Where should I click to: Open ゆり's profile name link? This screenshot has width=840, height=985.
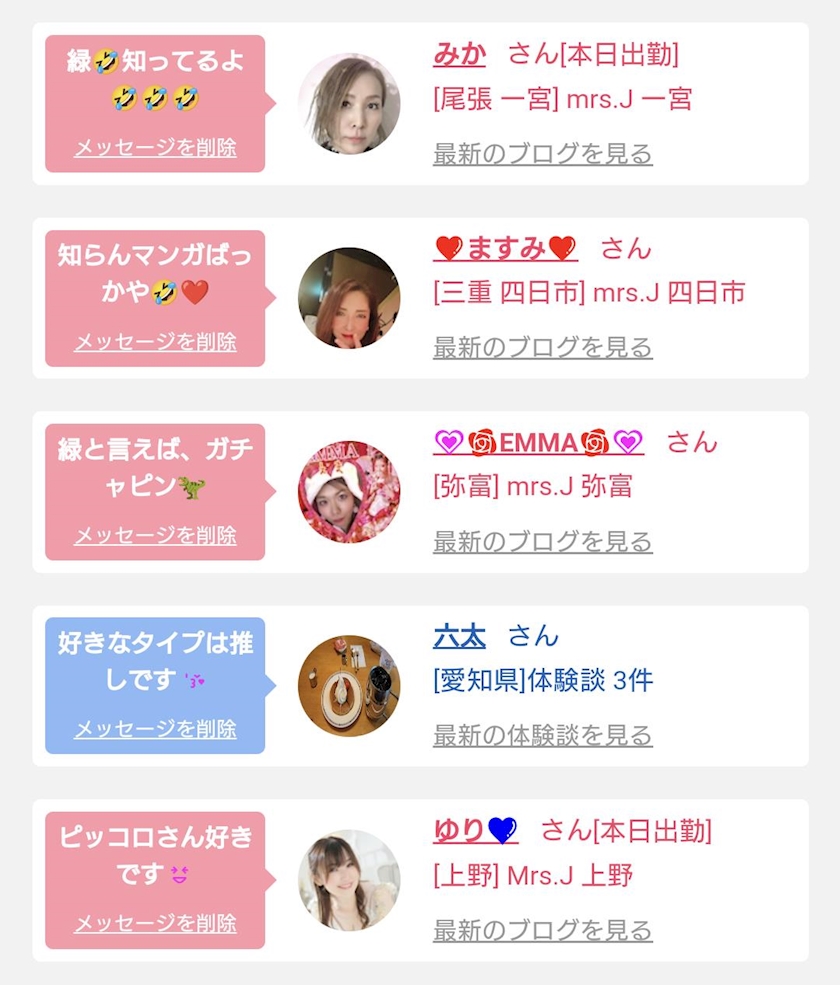pyautogui.click(x=476, y=830)
